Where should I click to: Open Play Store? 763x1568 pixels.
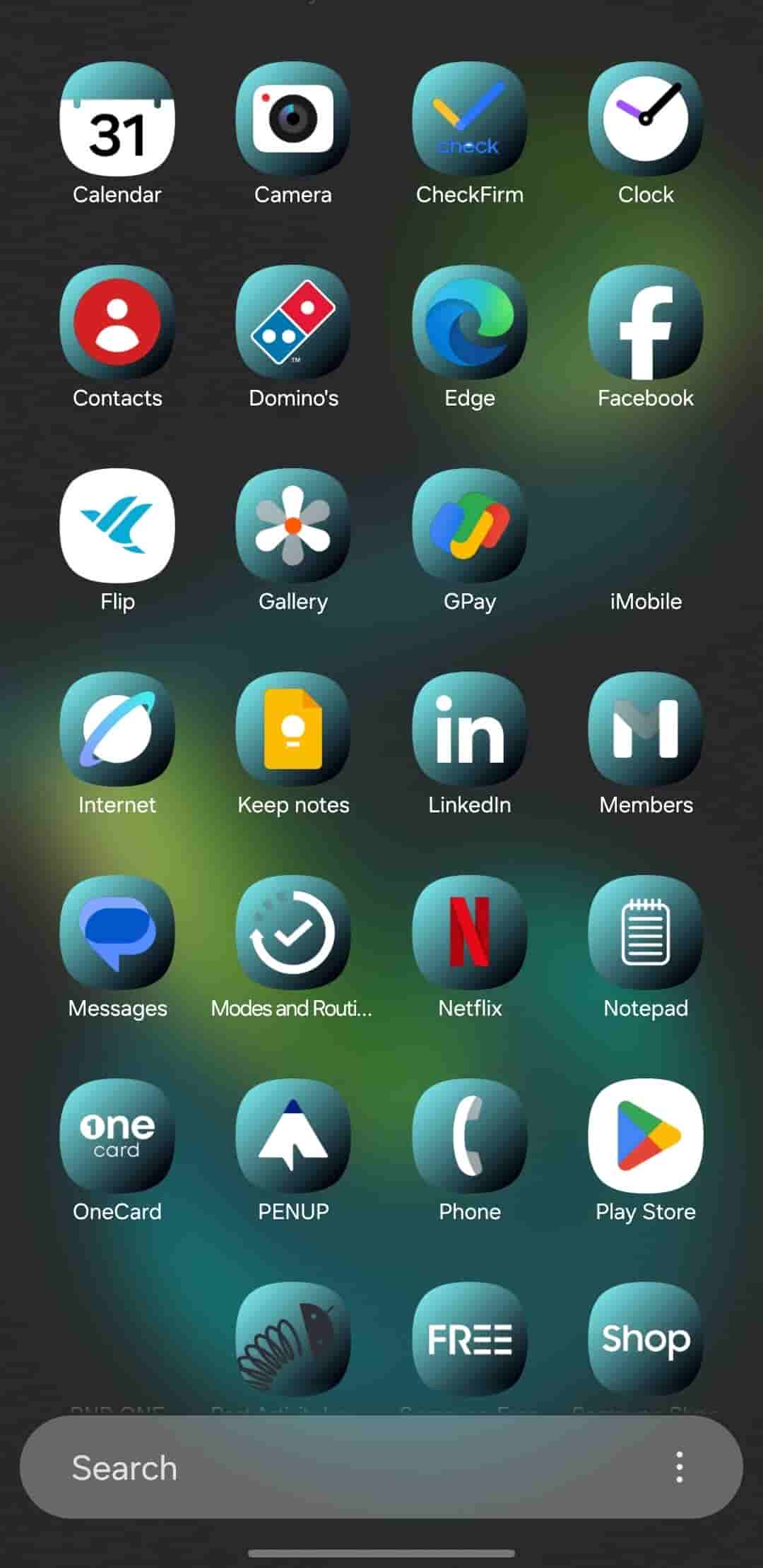point(645,1136)
